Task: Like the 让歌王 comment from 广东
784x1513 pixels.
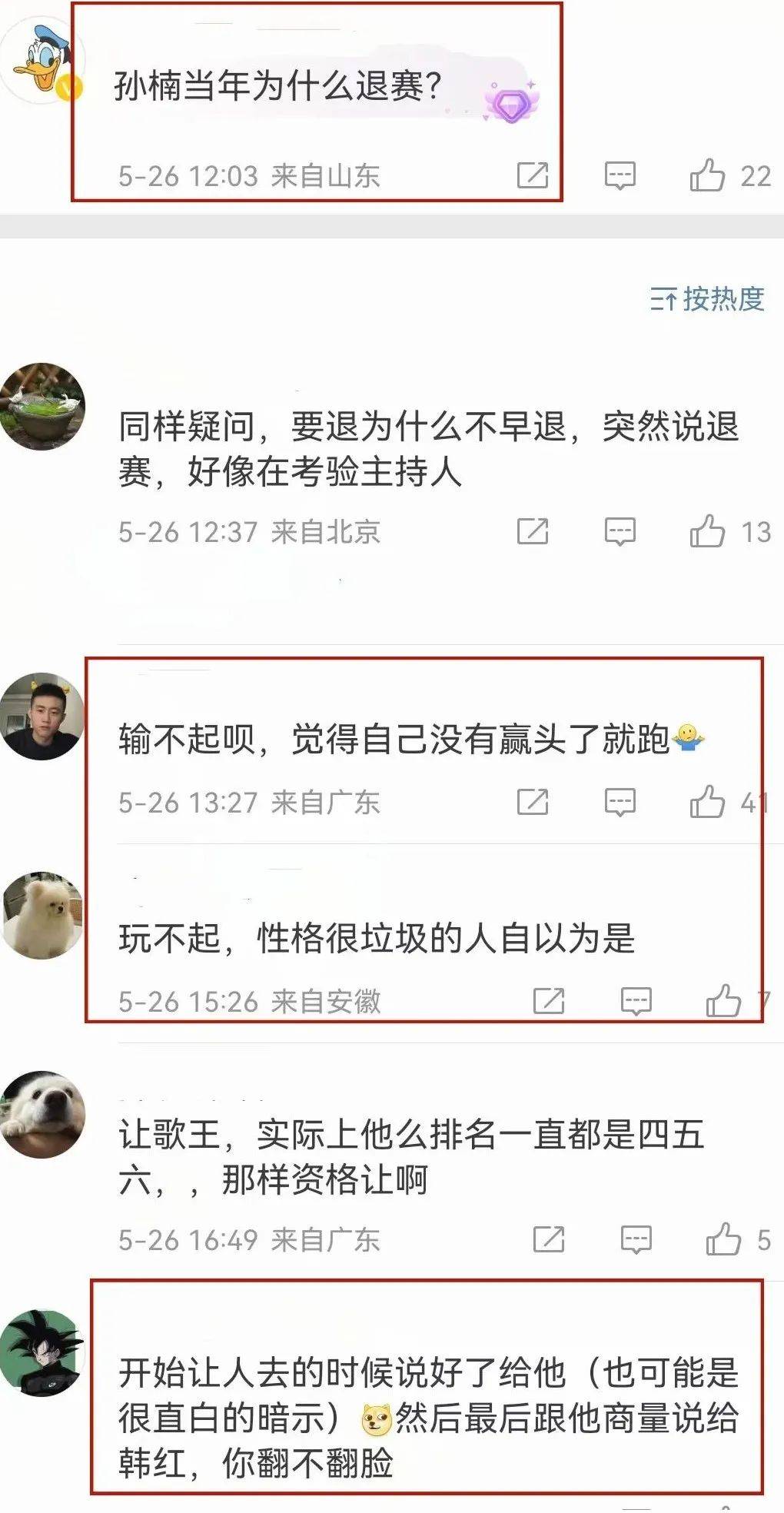Action: pyautogui.click(x=723, y=1239)
